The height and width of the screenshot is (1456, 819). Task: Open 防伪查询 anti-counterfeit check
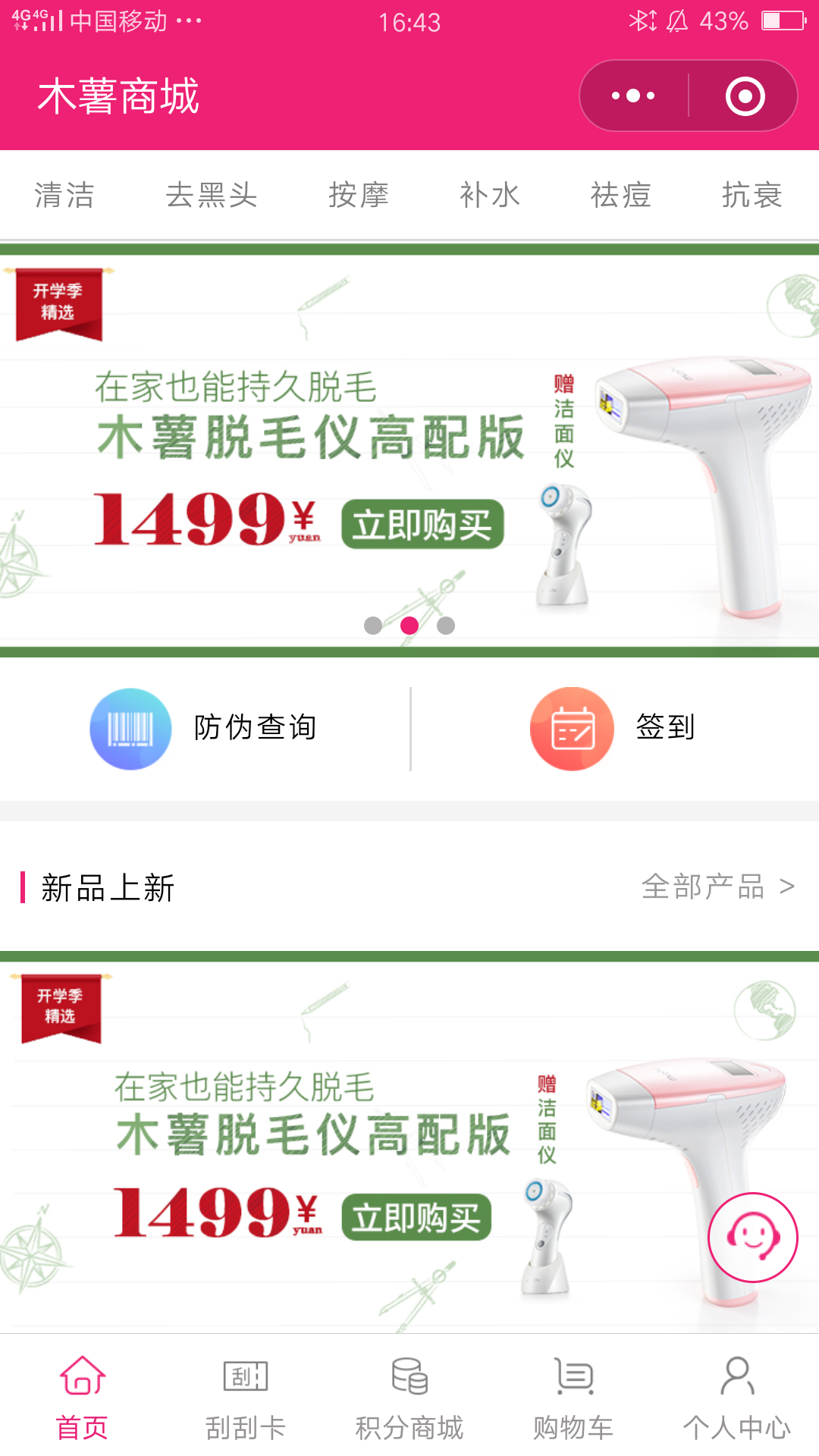tap(205, 728)
